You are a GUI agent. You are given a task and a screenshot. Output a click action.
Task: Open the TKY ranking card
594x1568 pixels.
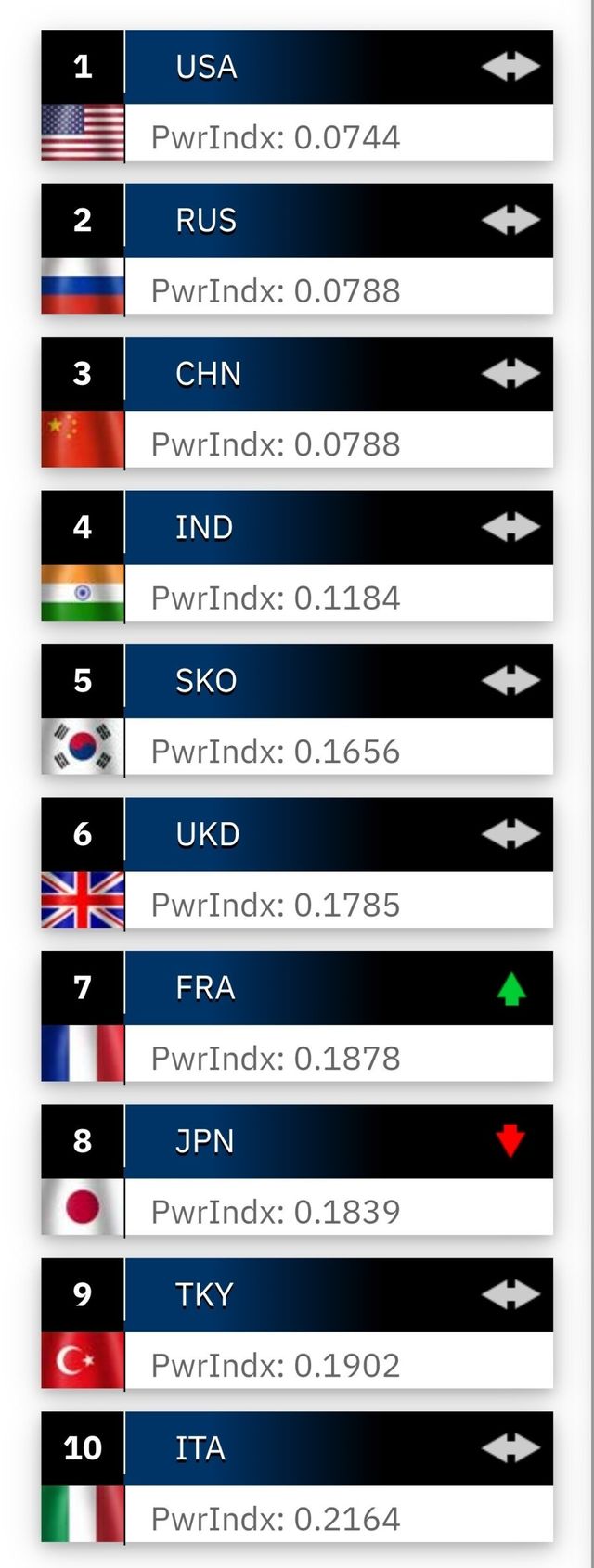(297, 1324)
